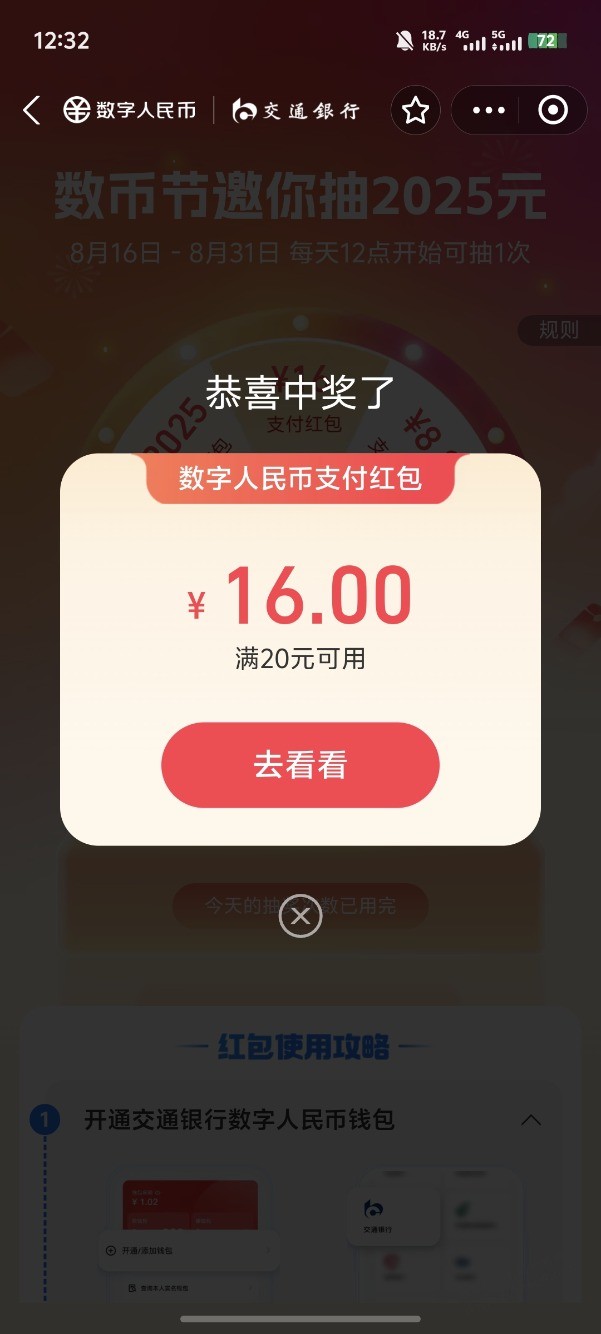Add mini program to favorites with star
This screenshot has height=1334, width=601.
point(415,110)
